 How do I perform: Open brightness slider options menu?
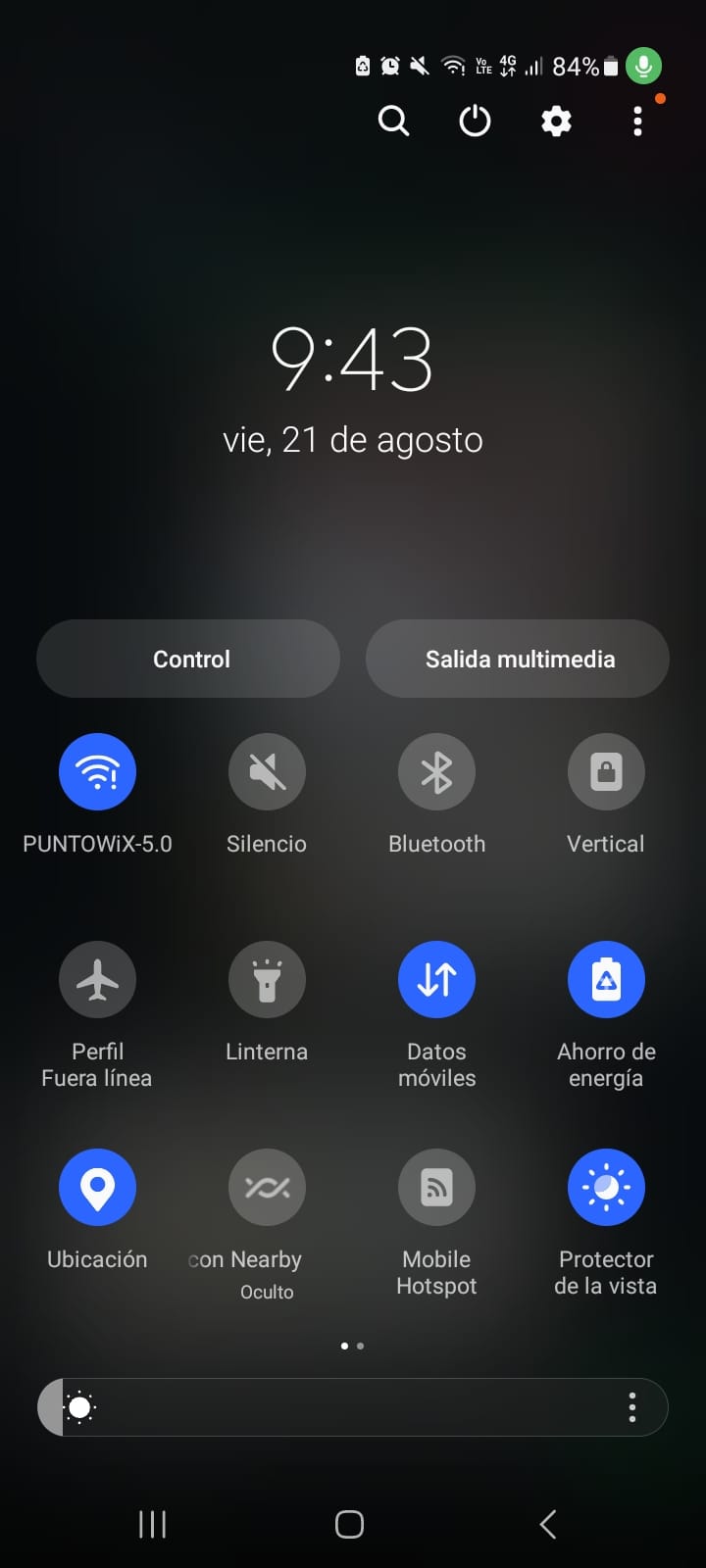coord(632,1407)
